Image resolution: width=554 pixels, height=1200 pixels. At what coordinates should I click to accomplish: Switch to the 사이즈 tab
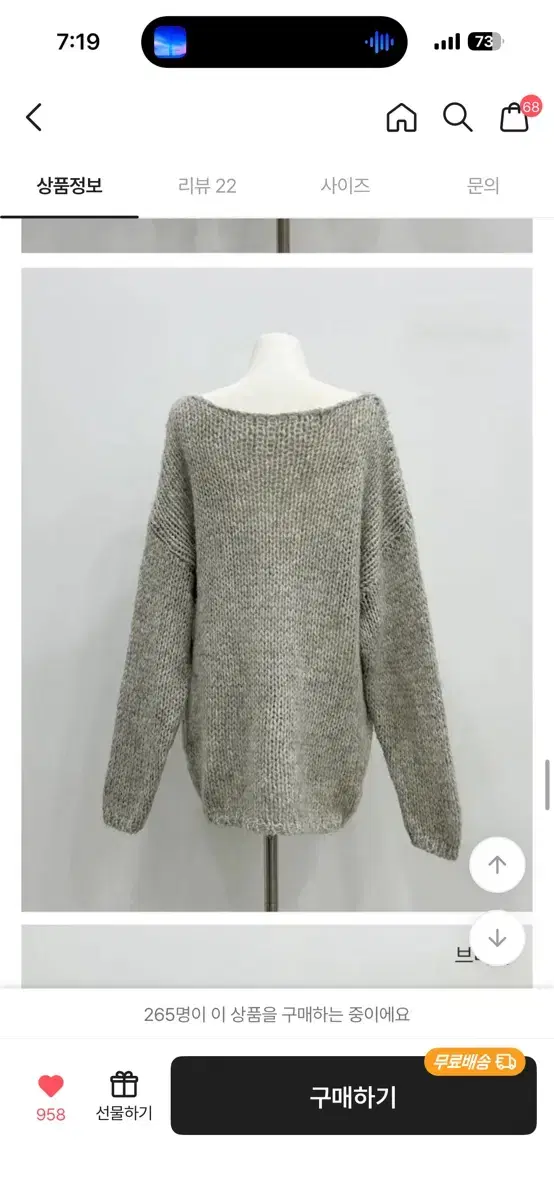point(346,185)
